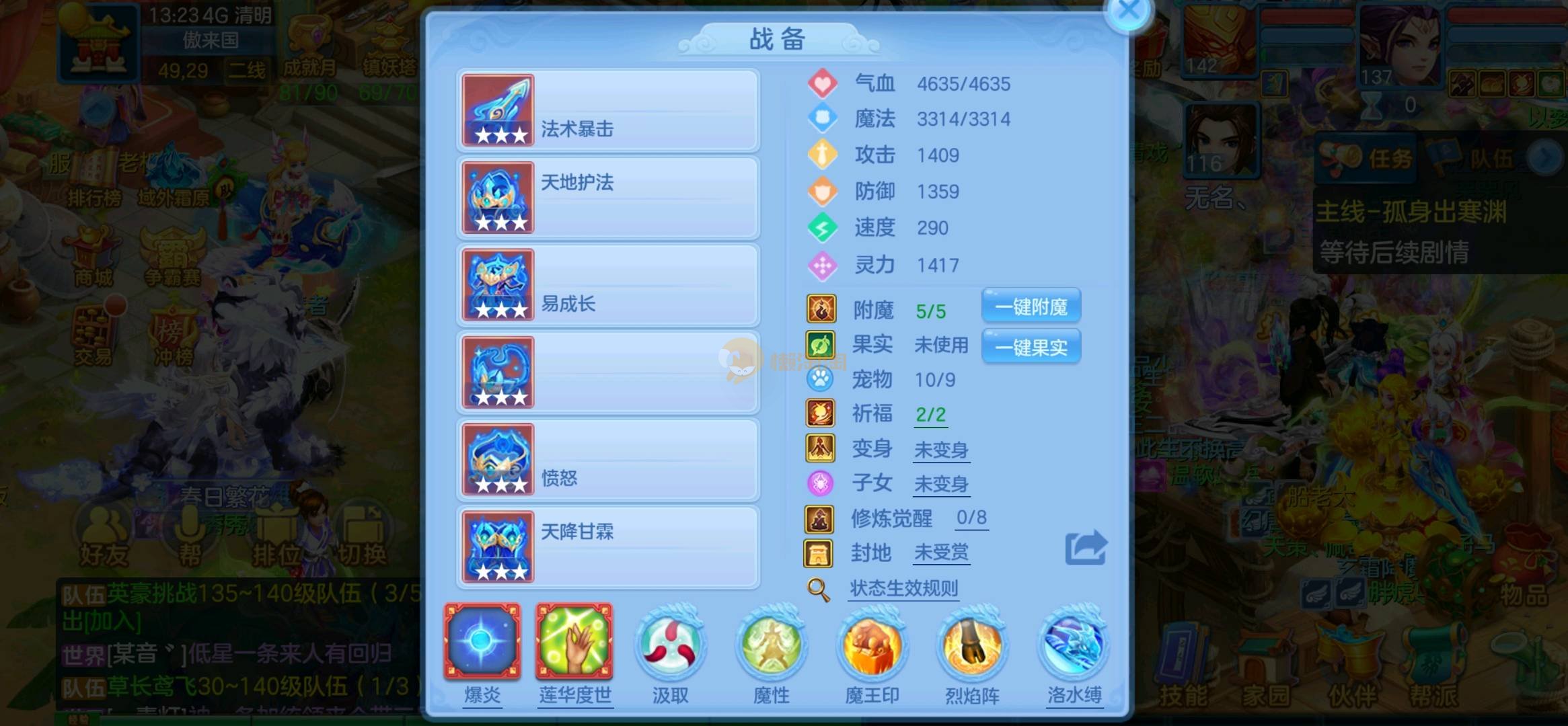Open the 天地护法 equipment slot
The height and width of the screenshot is (726, 1568).
tap(608, 198)
